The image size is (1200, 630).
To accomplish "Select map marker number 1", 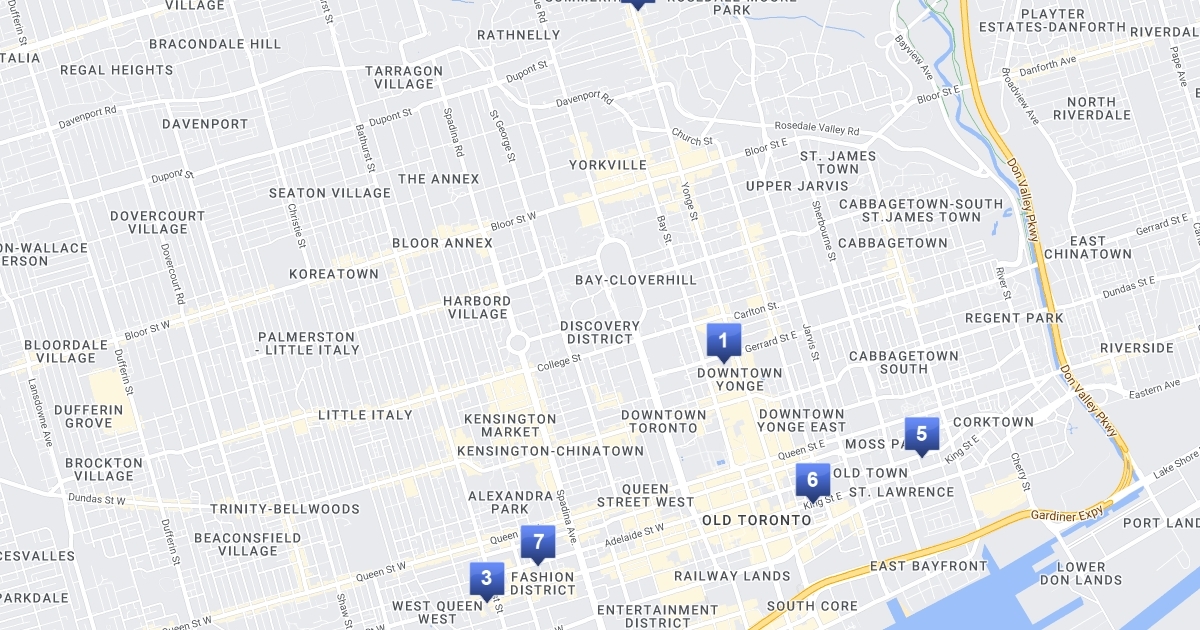I will tap(722, 341).
